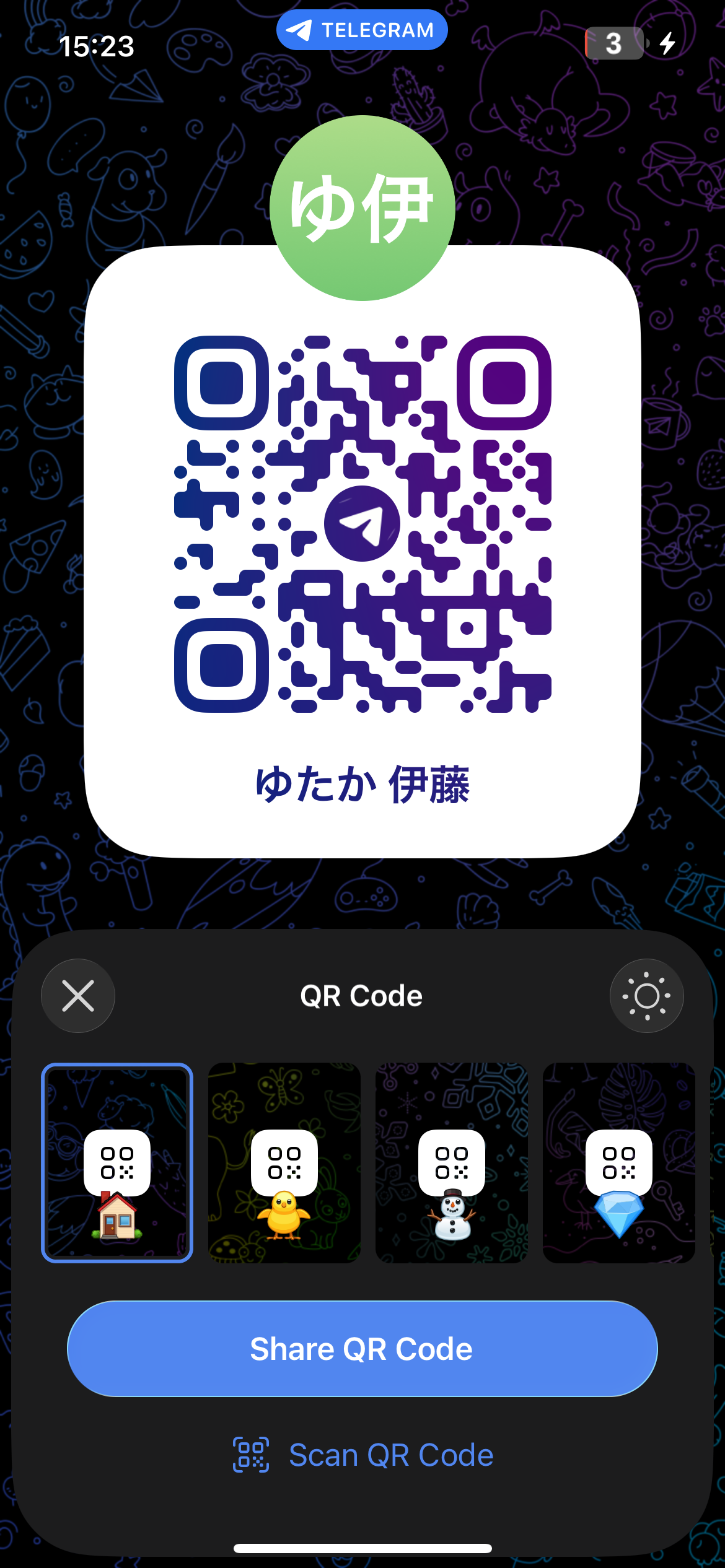Open Scan QR Code
The height and width of the screenshot is (1568, 725).
[361, 1455]
